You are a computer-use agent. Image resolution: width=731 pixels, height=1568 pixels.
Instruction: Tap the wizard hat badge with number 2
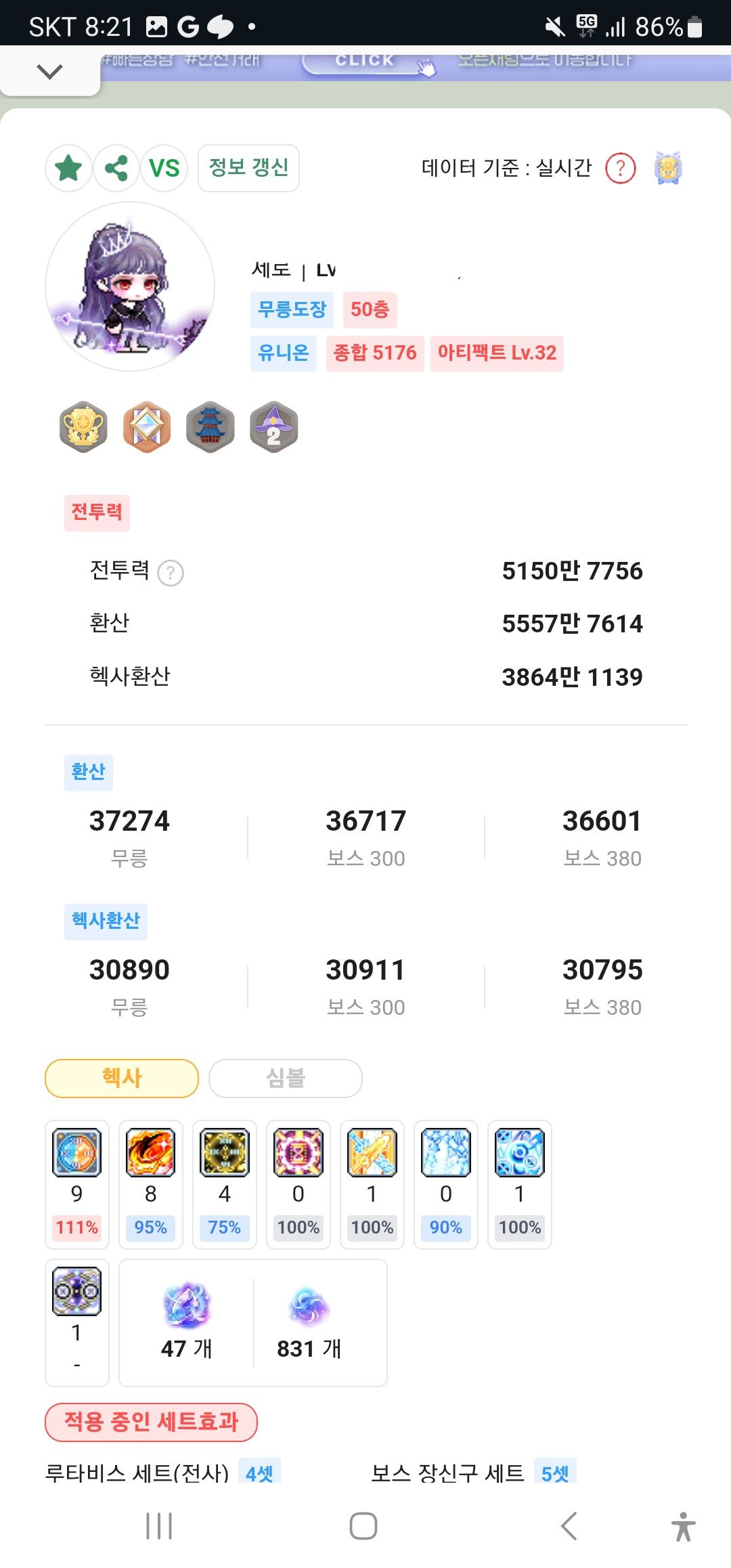coord(273,425)
